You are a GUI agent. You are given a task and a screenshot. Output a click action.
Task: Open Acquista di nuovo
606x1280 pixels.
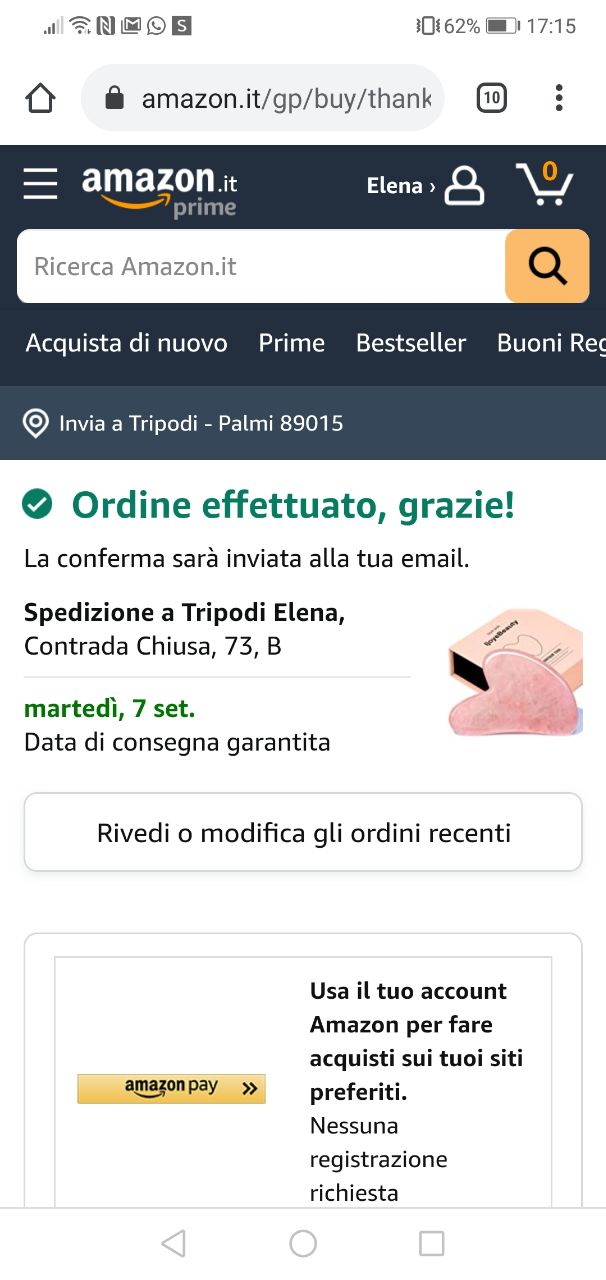point(127,343)
